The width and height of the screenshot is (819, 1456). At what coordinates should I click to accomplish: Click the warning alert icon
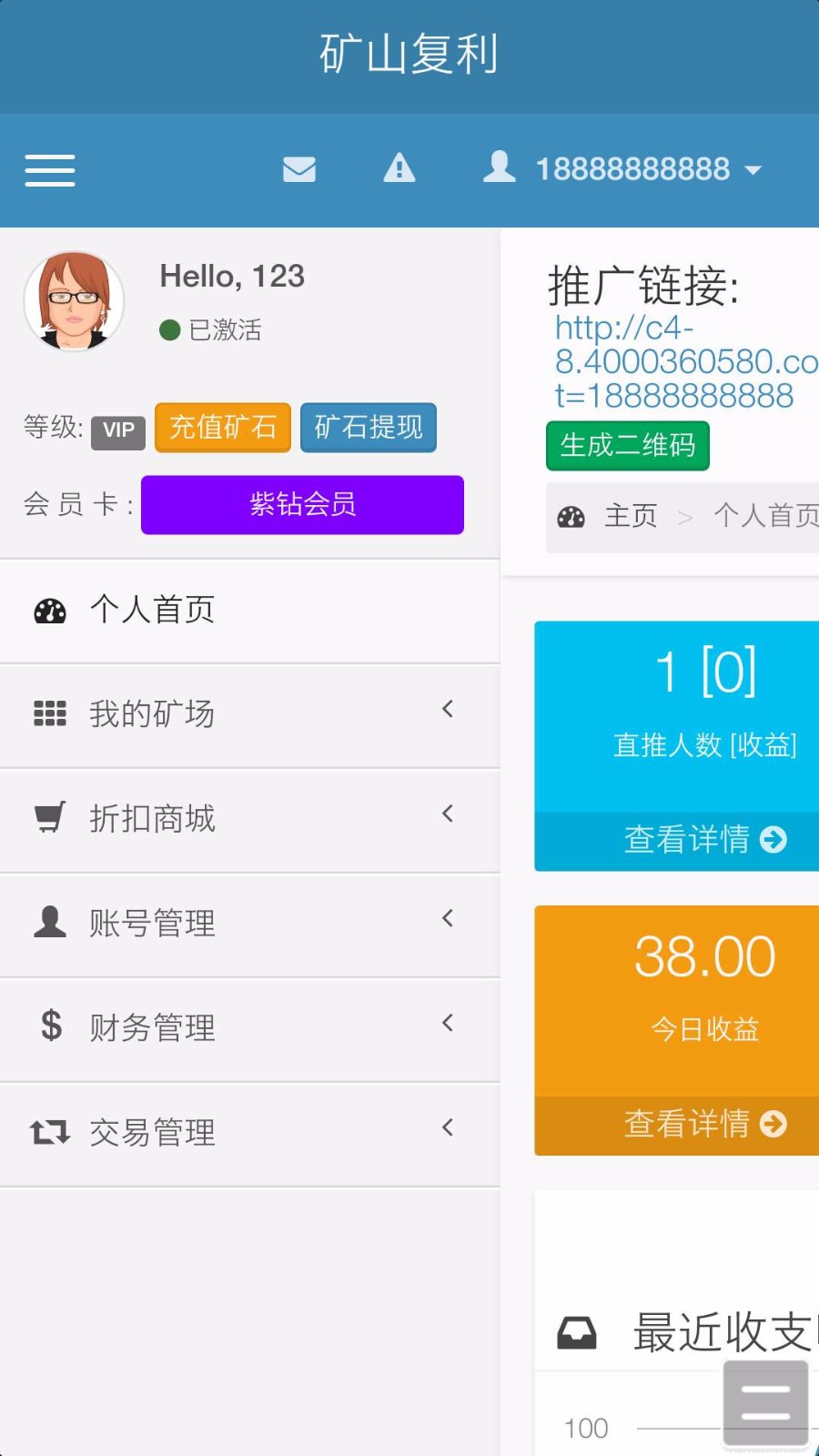[399, 169]
